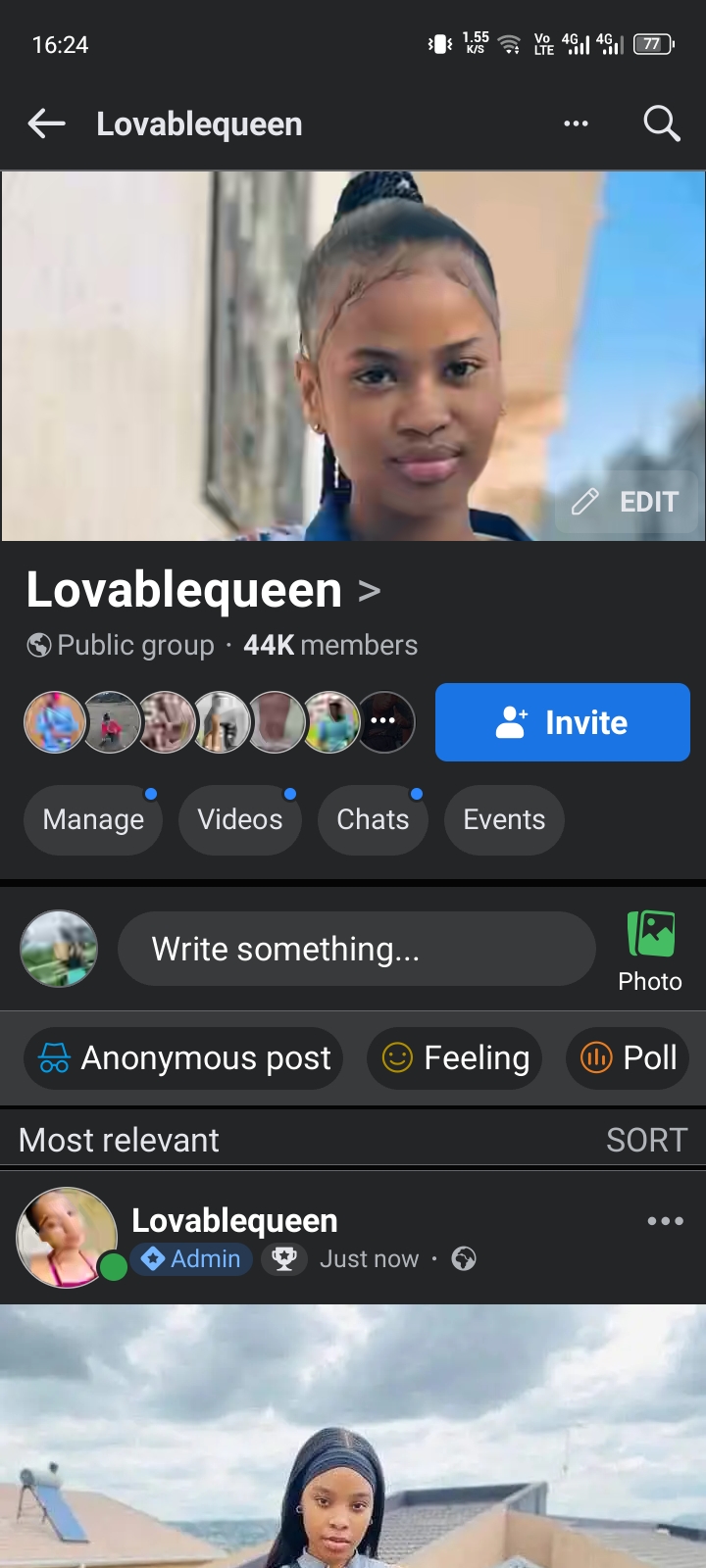Tap the Invite button
Image resolution: width=706 pixels, height=1568 pixels.
click(x=562, y=722)
